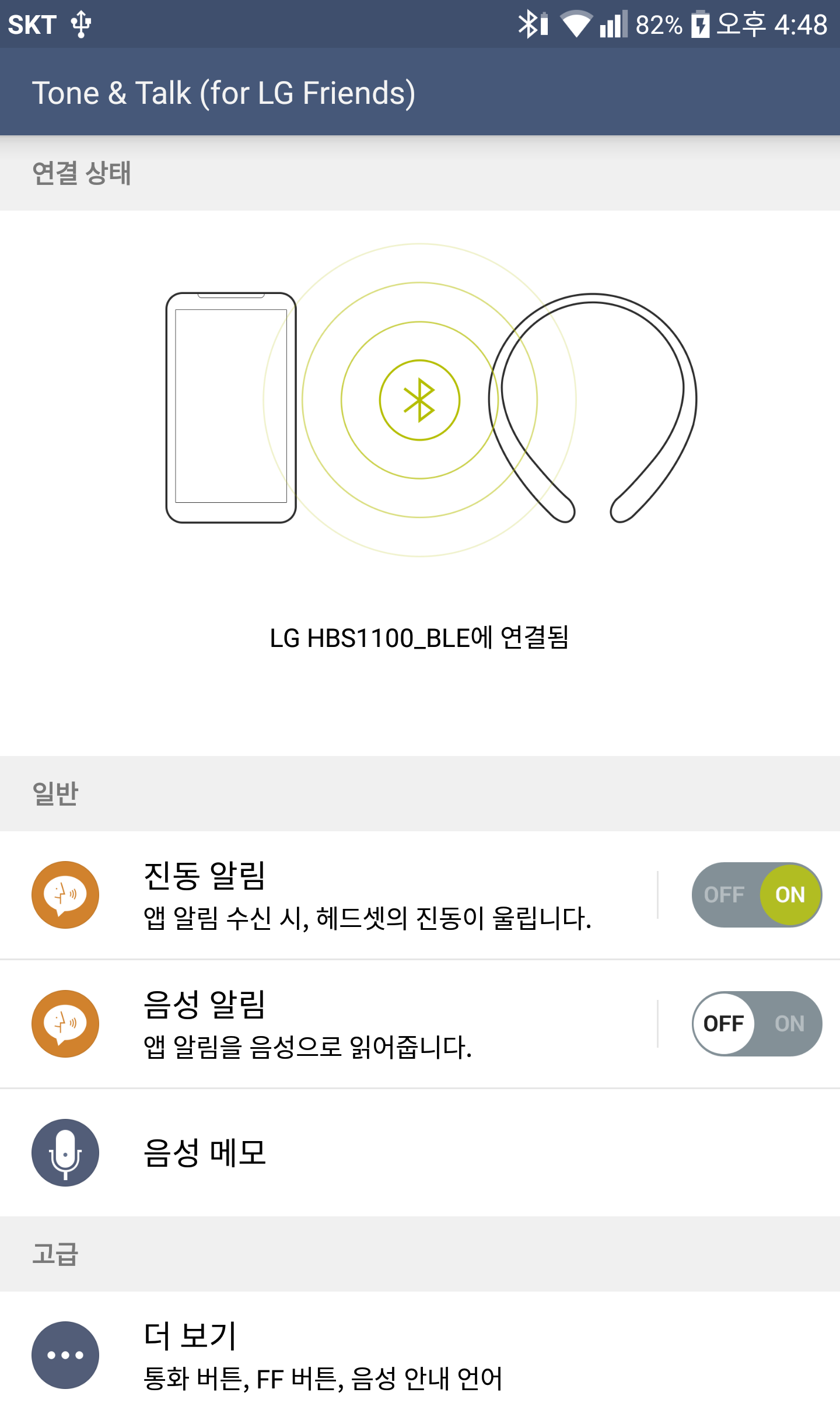This screenshot has width=840, height=1410.
Task: Turn off the 진동 알림 switch
Action: click(x=756, y=894)
